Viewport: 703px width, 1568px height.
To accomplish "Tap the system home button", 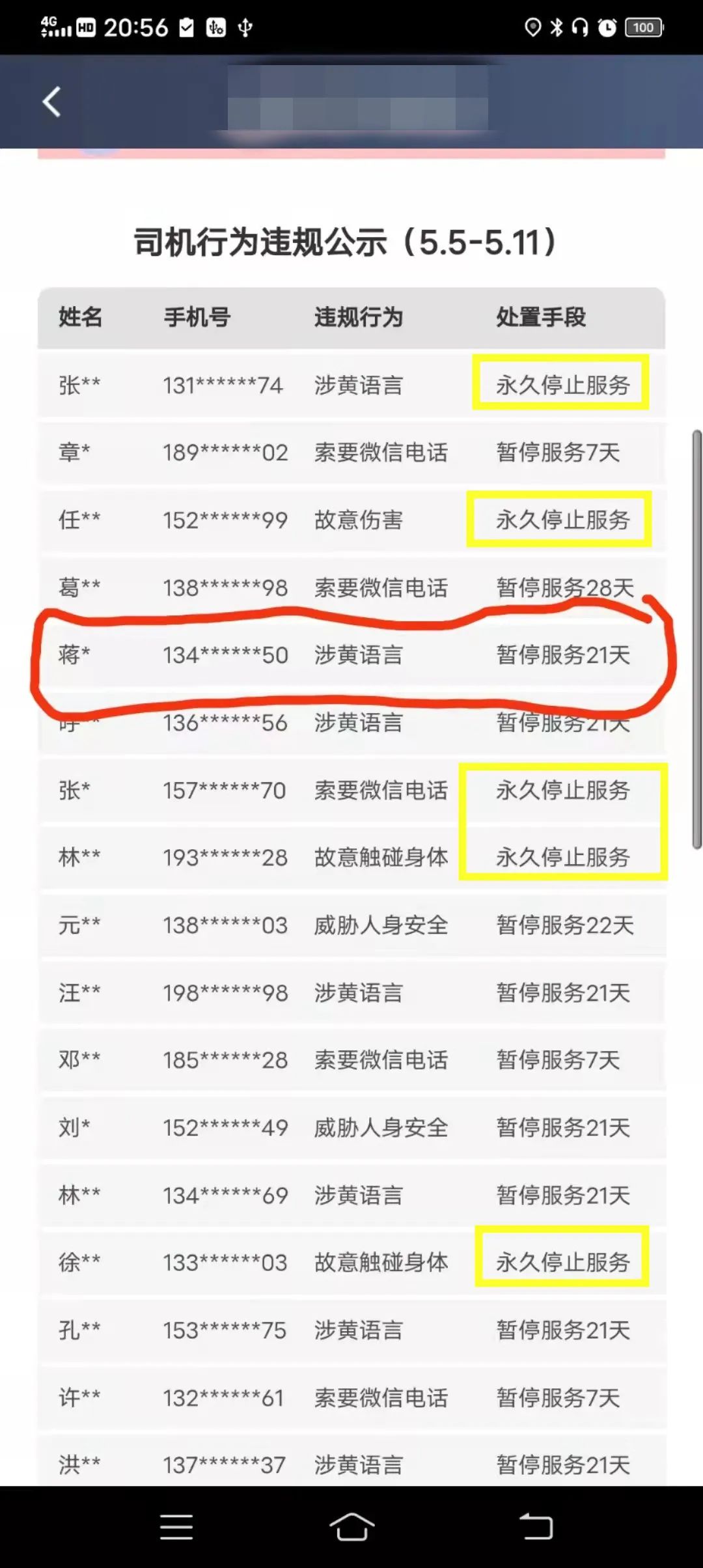I will click(351, 1526).
